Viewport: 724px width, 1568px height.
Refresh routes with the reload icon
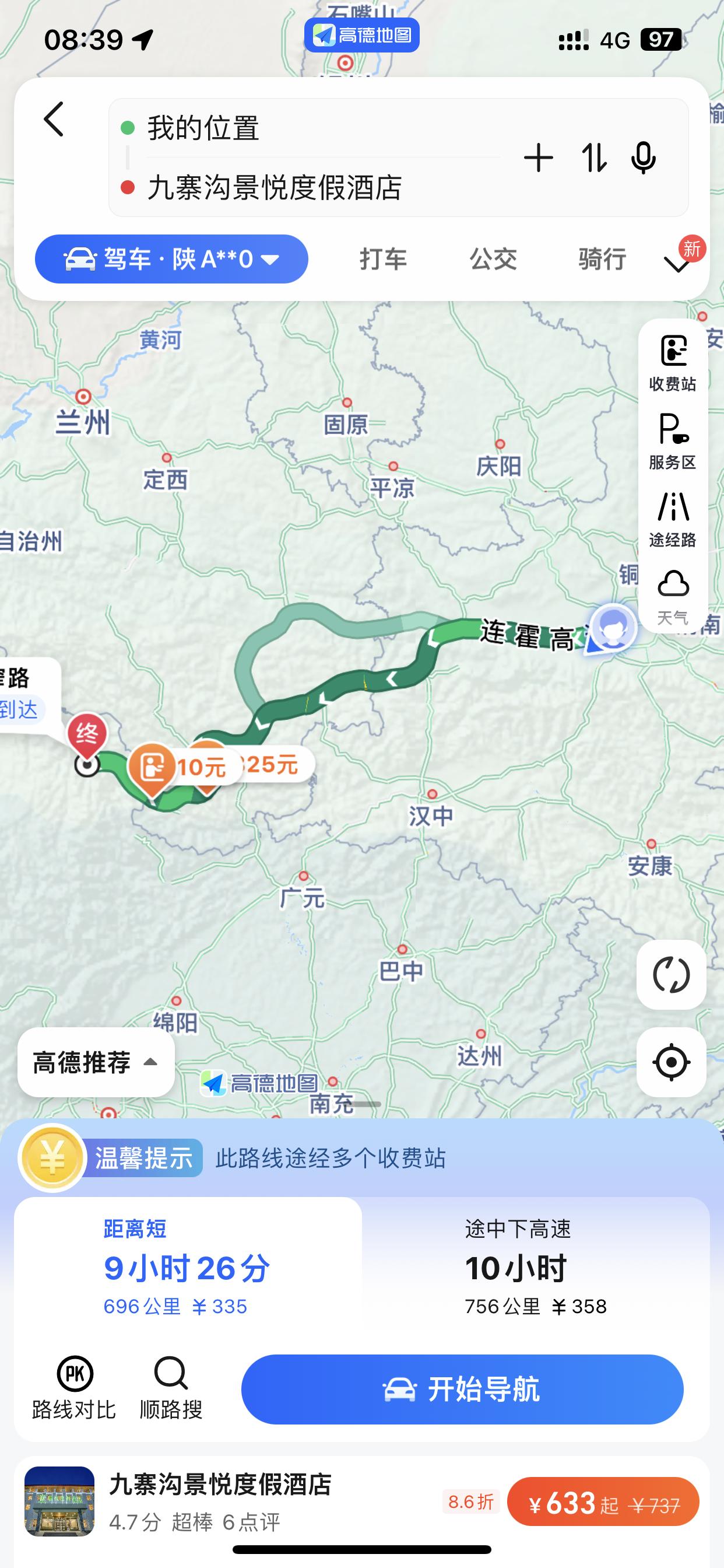pos(671,974)
